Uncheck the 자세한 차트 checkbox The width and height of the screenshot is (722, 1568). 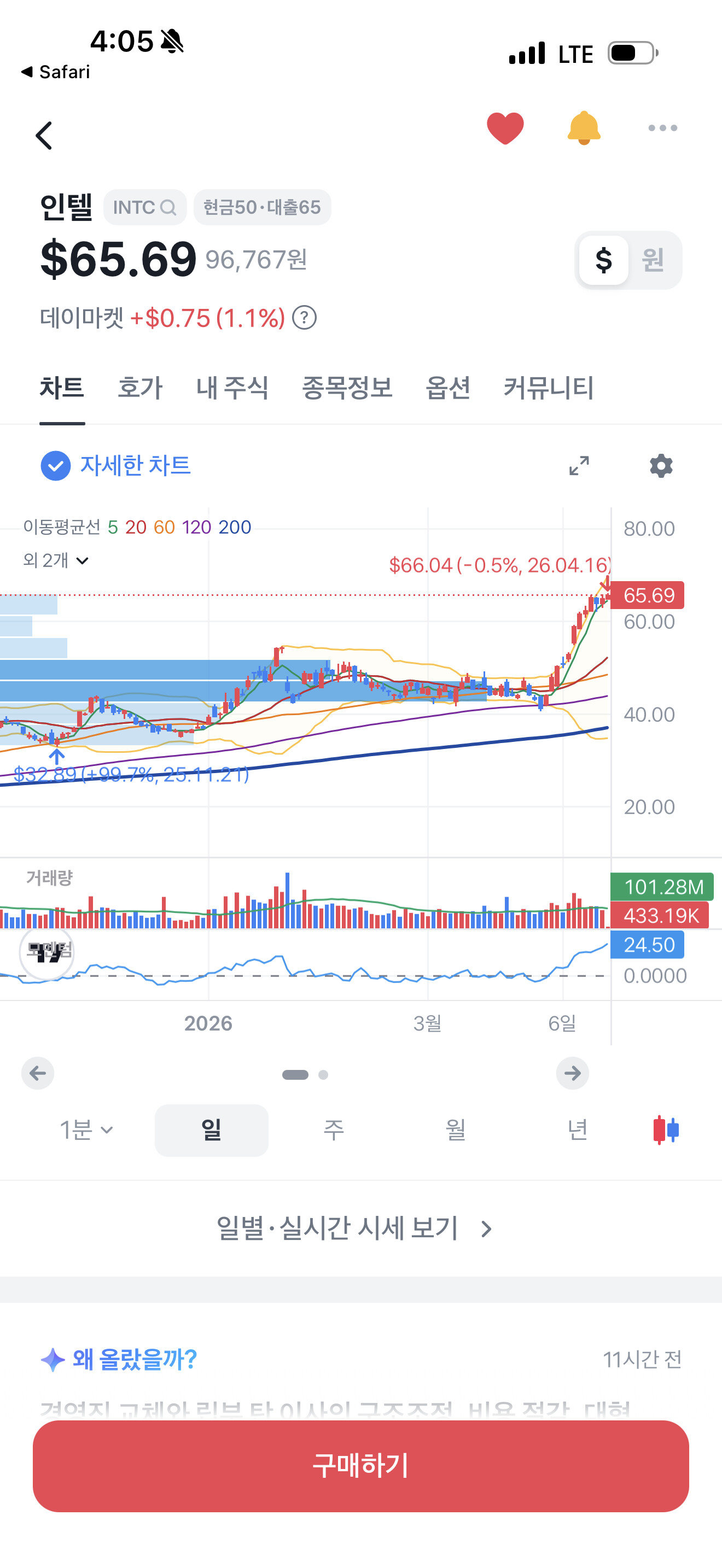pyautogui.click(x=55, y=466)
